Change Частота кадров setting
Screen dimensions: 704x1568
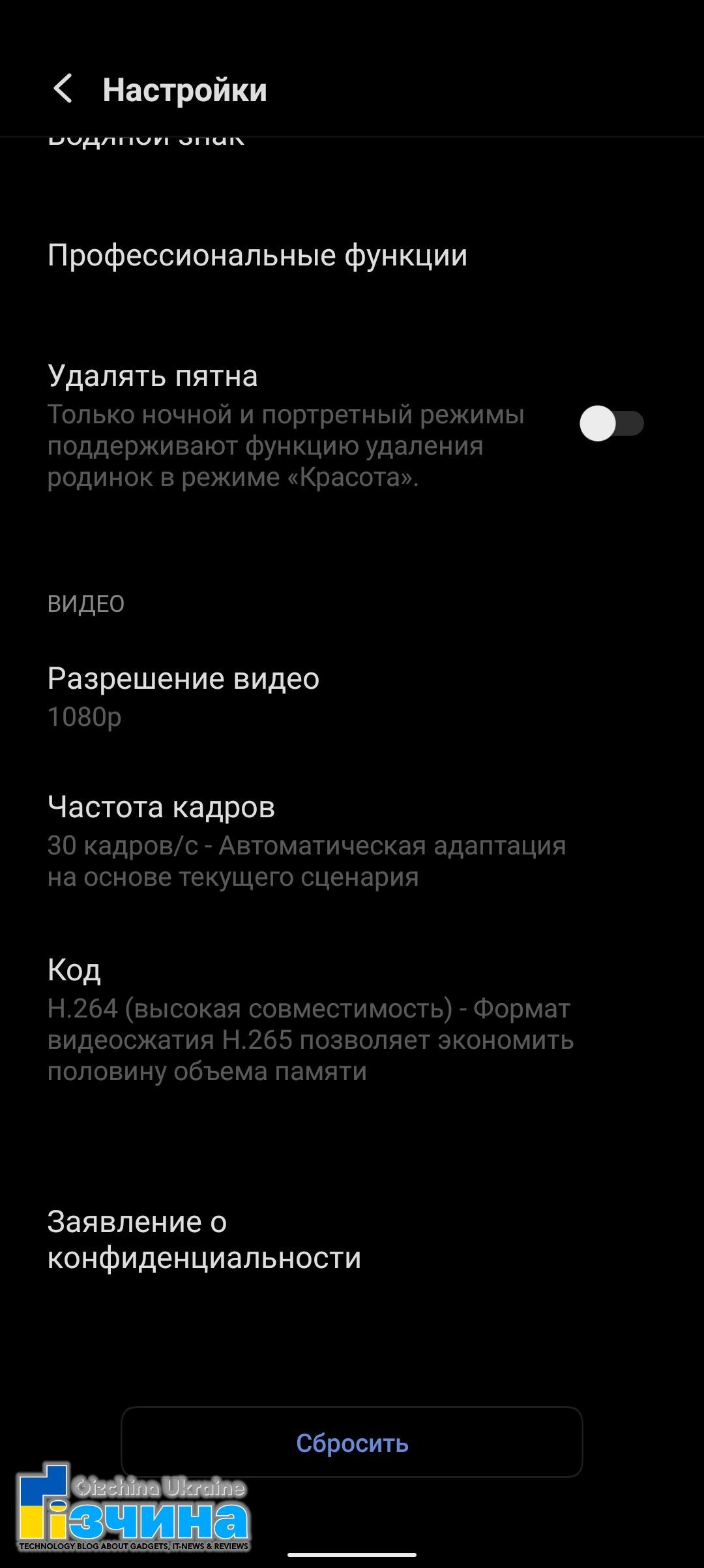pos(352,841)
